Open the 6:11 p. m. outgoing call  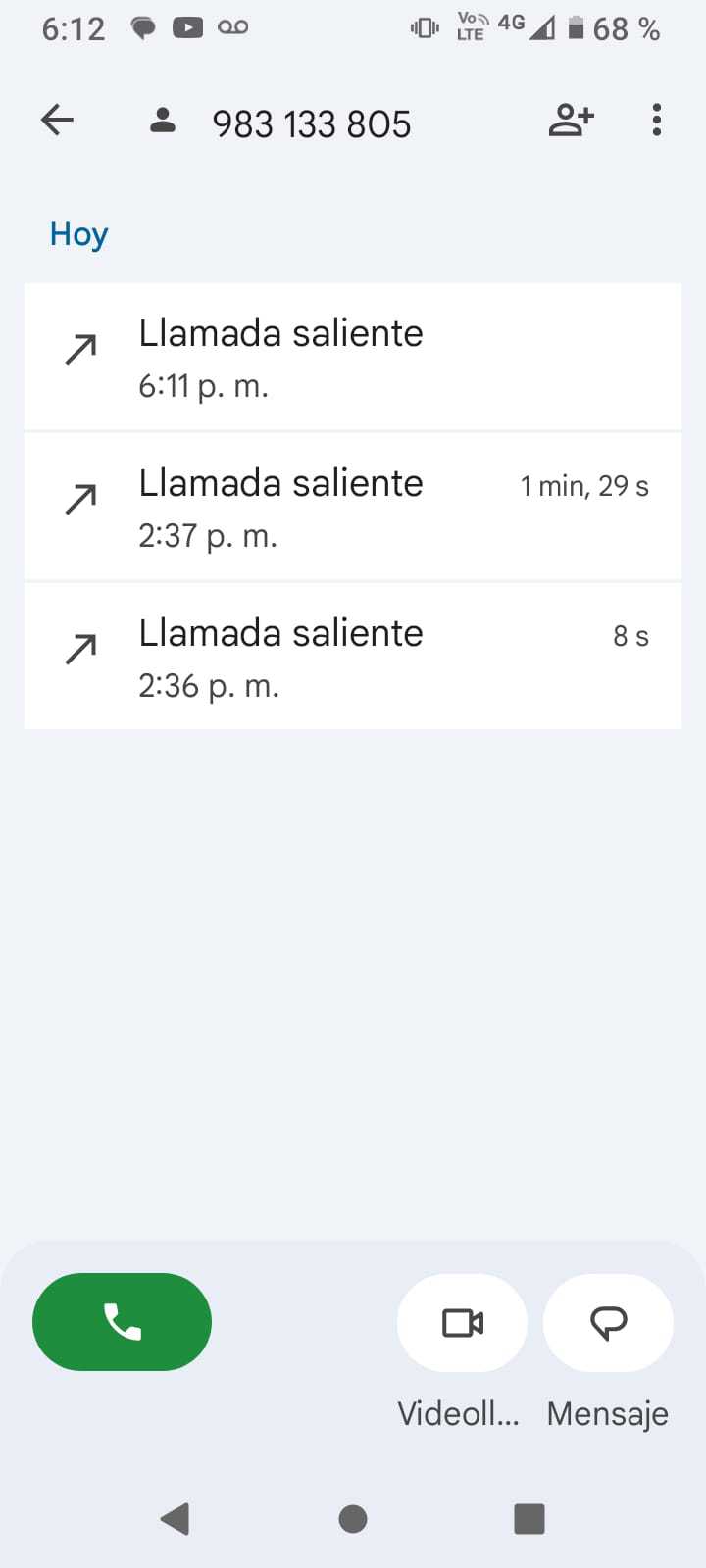tap(353, 358)
